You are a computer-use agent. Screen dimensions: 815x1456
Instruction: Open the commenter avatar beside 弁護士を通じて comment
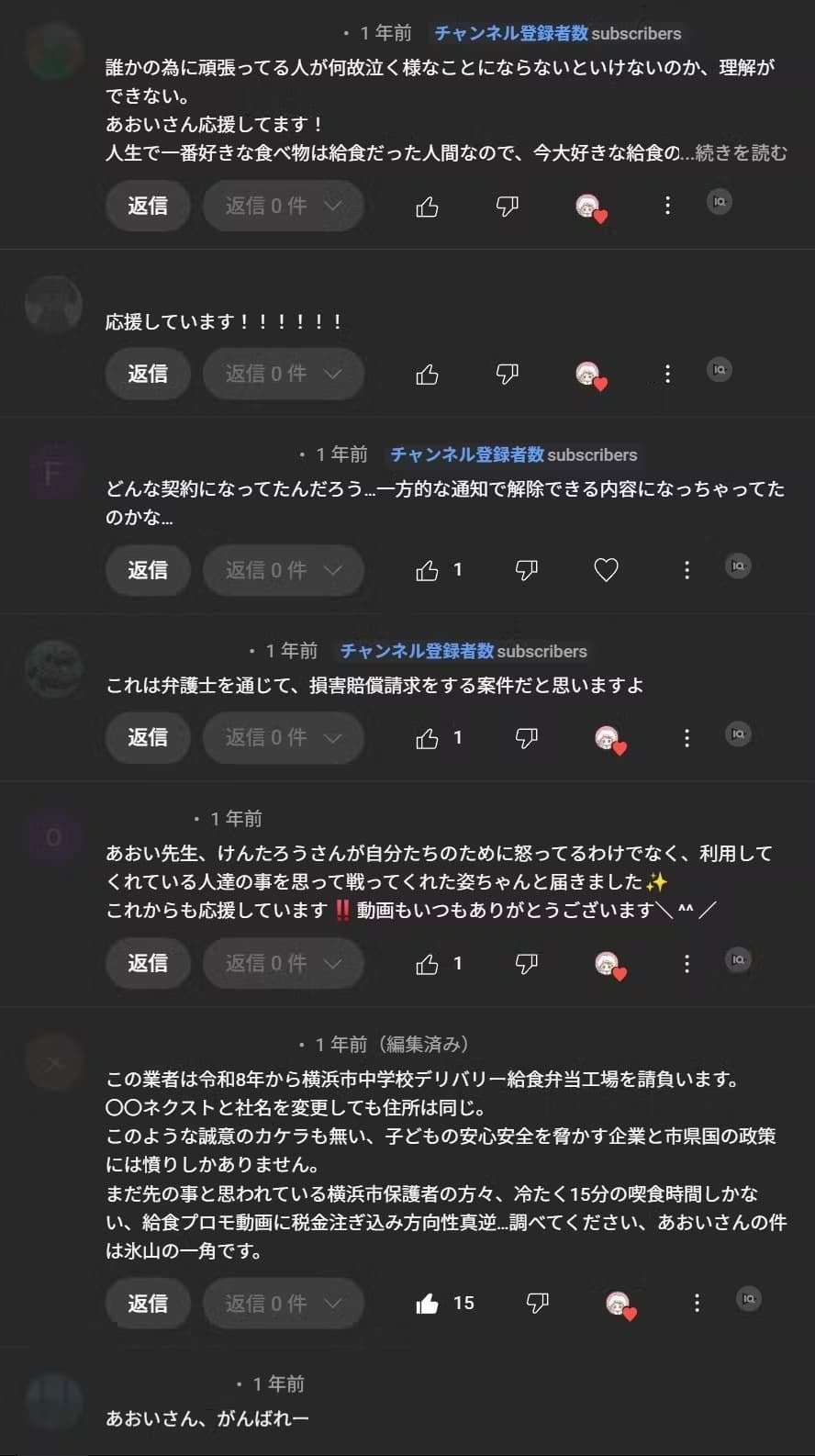coord(54,668)
